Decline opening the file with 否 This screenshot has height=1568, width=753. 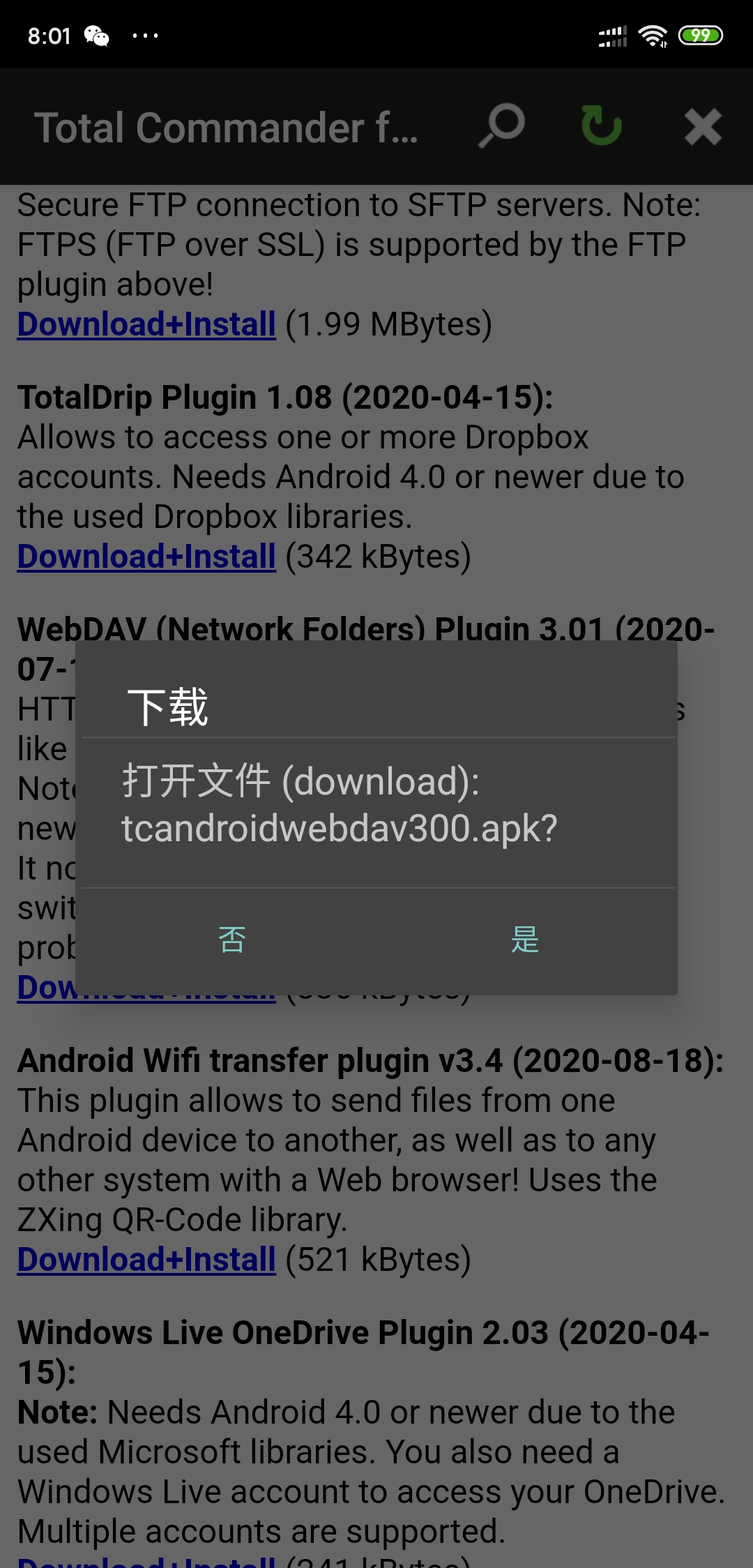[231, 940]
